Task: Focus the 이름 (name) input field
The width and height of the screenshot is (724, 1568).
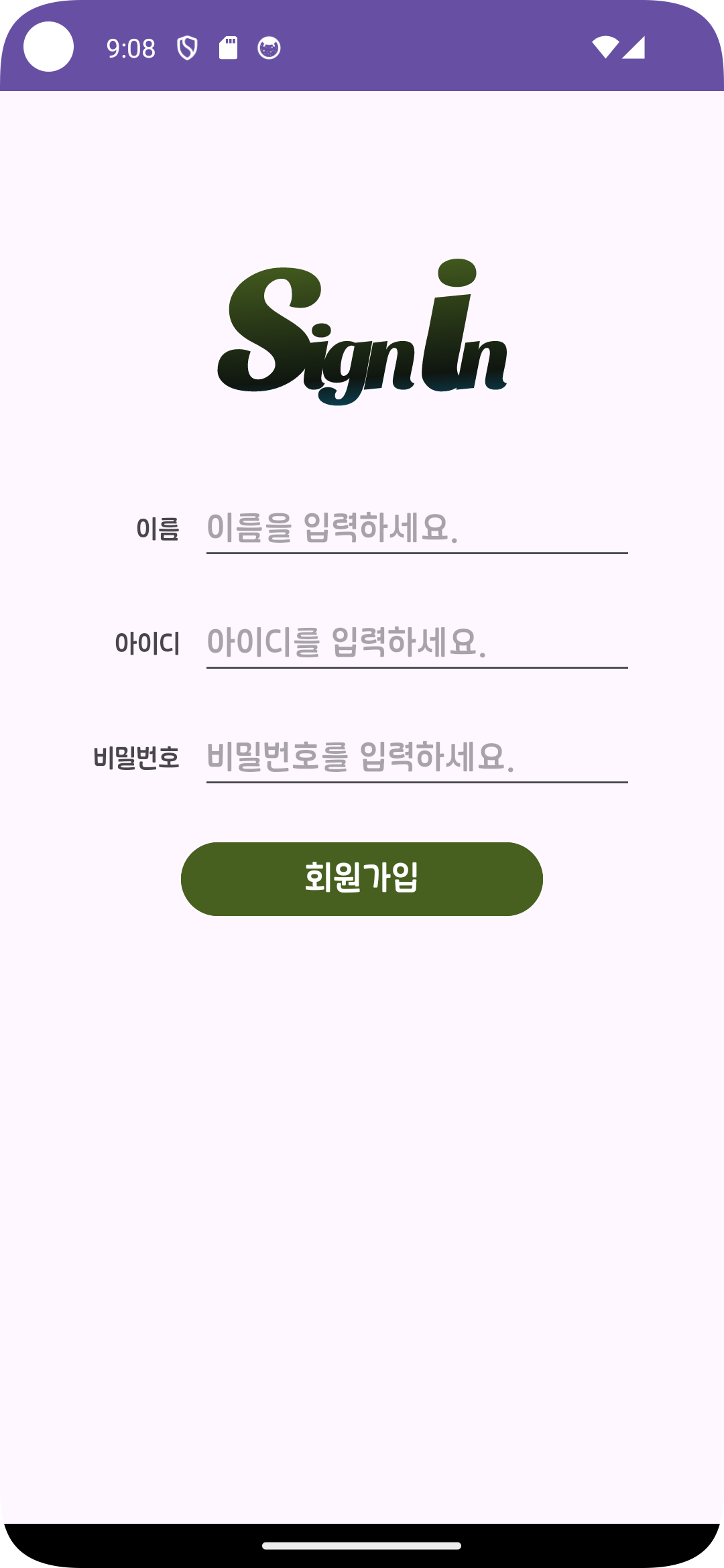Action: [416, 528]
